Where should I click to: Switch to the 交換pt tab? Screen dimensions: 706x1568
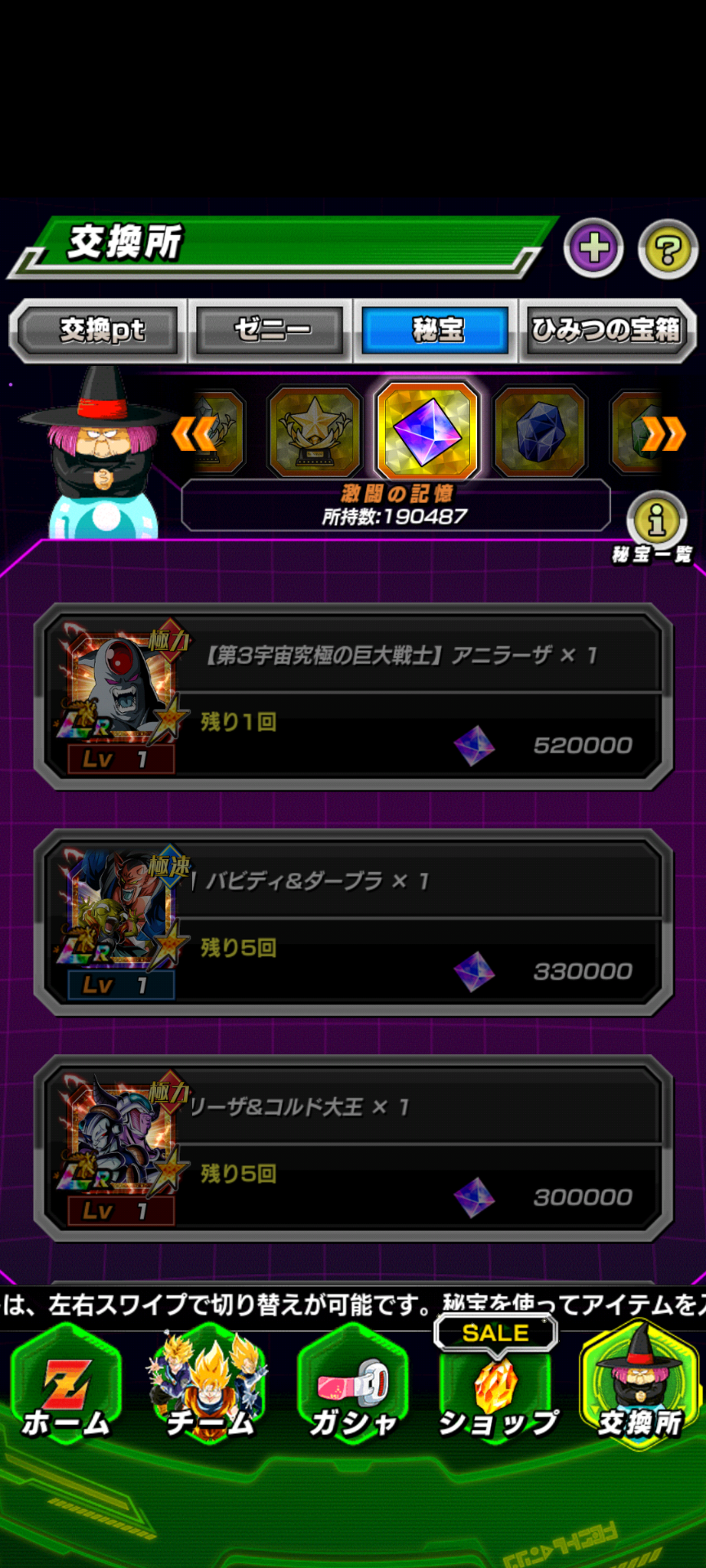pyautogui.click(x=100, y=331)
